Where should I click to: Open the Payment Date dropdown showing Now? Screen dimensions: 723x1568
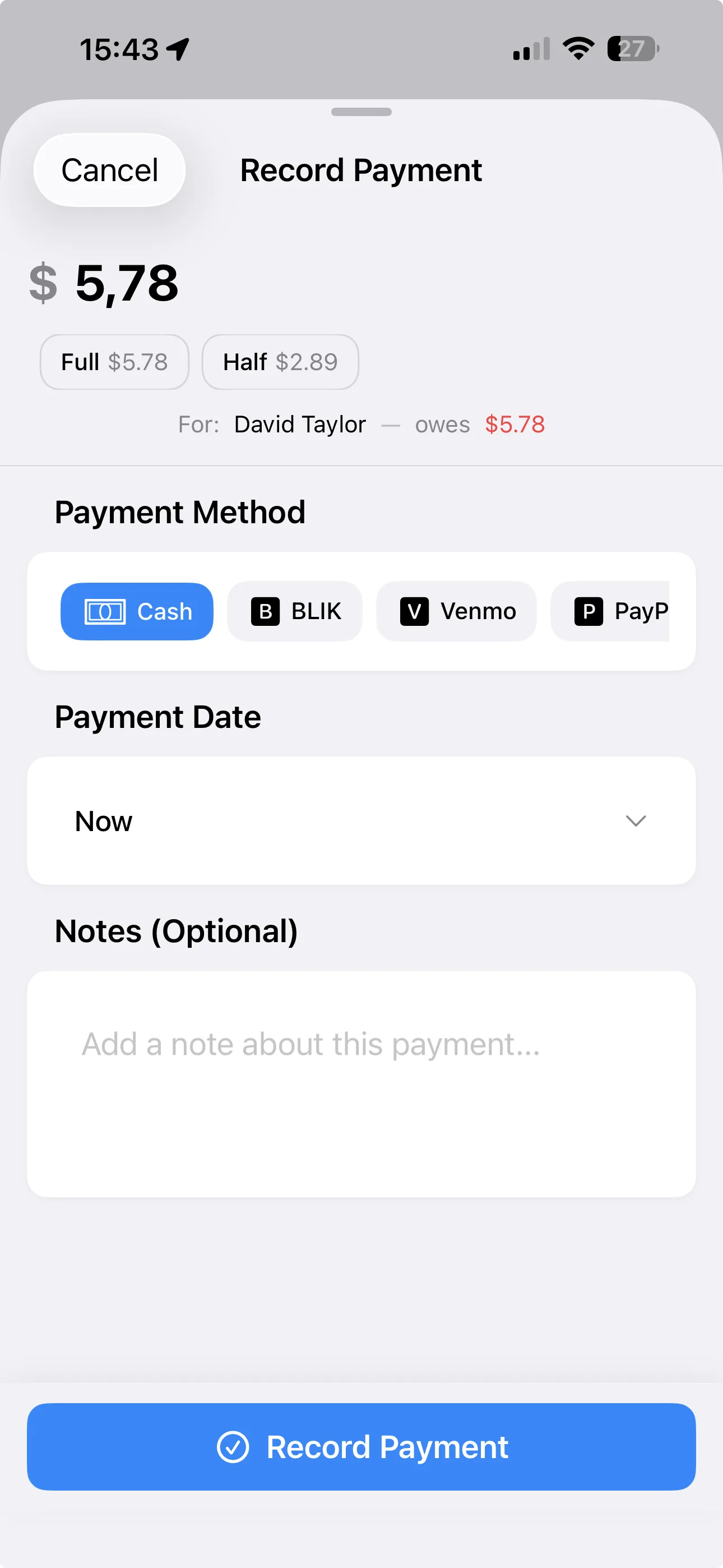[361, 820]
